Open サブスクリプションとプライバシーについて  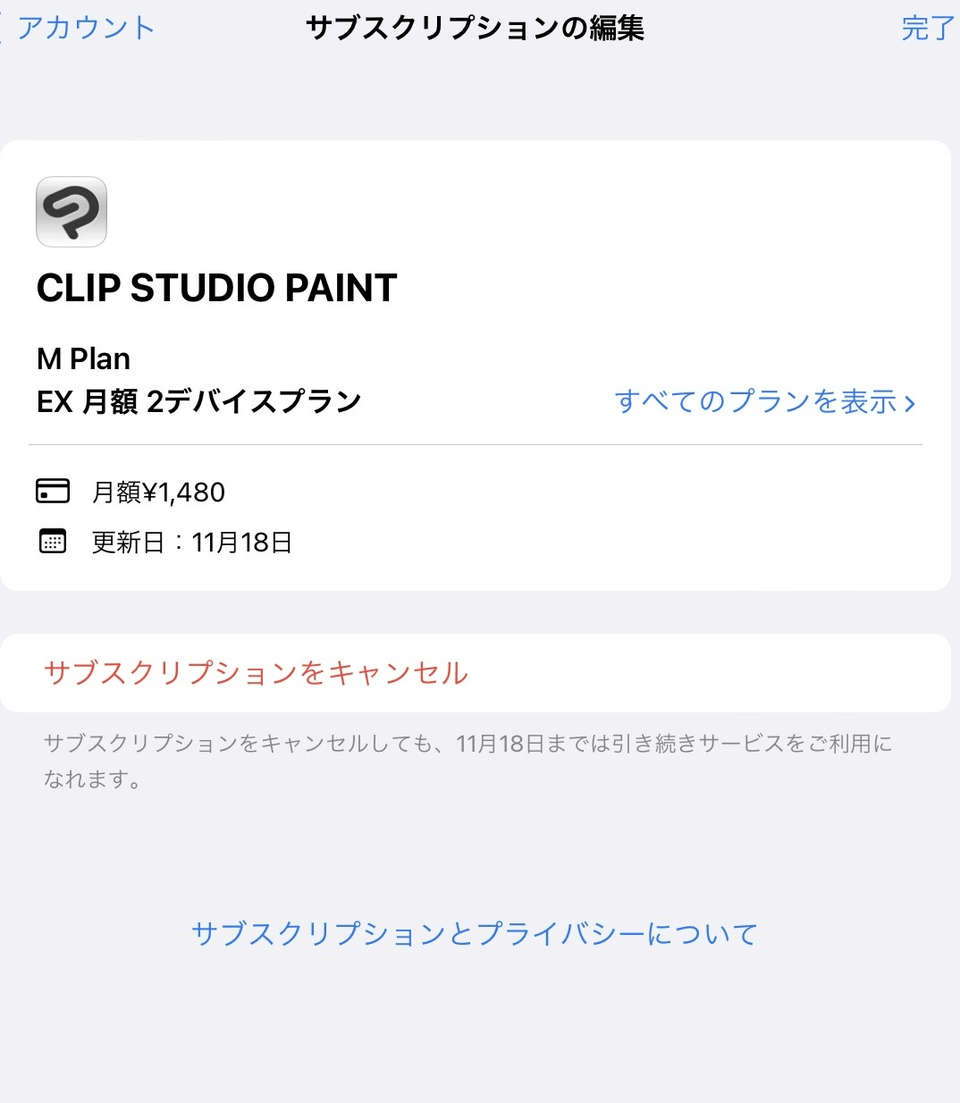[x=475, y=934]
